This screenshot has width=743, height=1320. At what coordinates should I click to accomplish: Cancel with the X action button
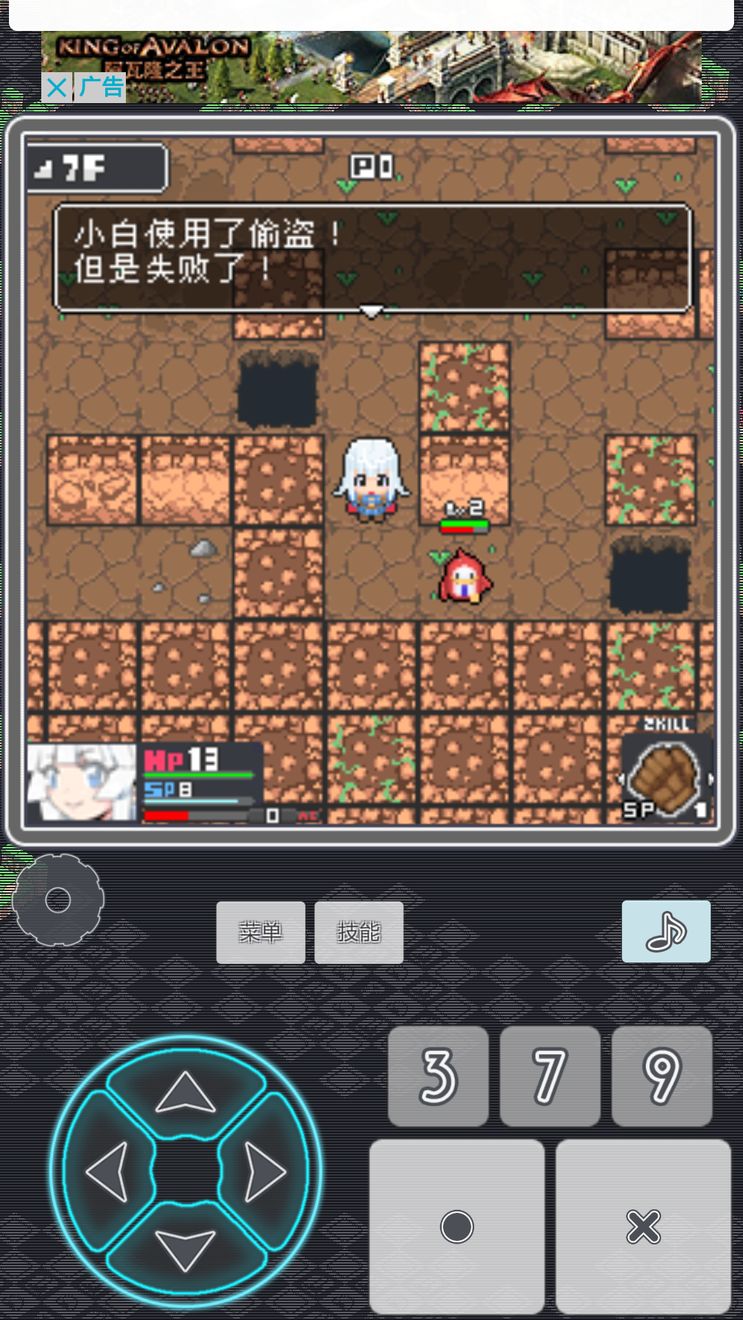pos(643,1226)
